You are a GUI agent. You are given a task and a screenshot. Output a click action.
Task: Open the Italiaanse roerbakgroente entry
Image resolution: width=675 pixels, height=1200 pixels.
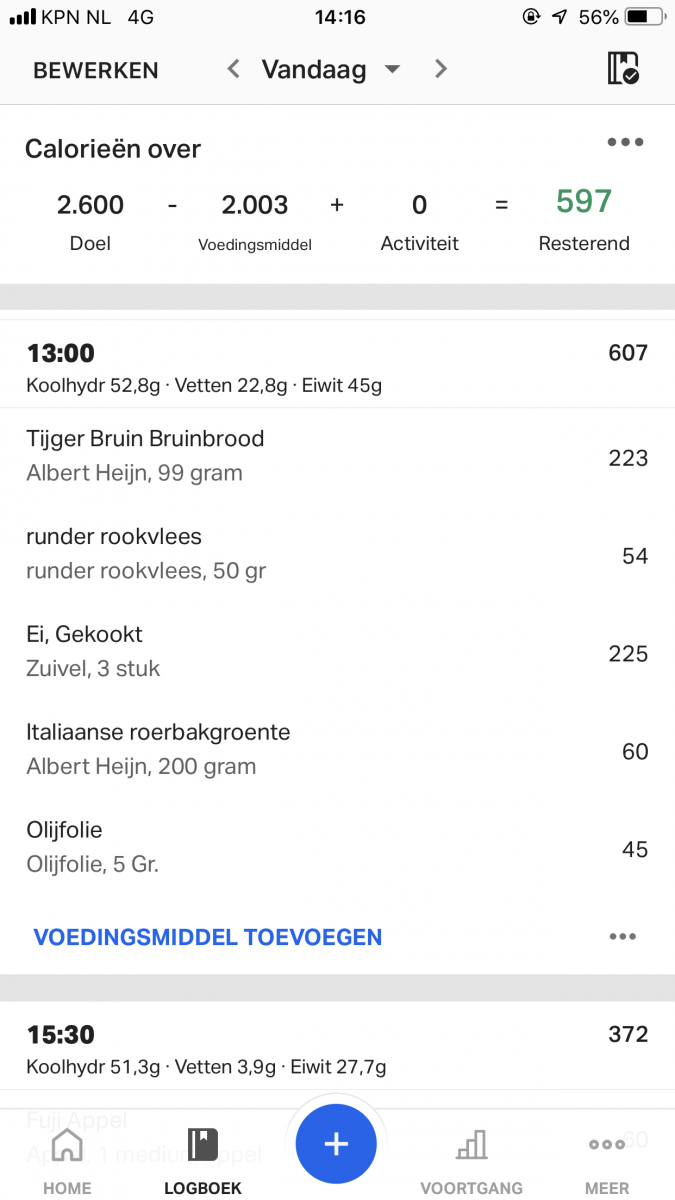(x=337, y=749)
